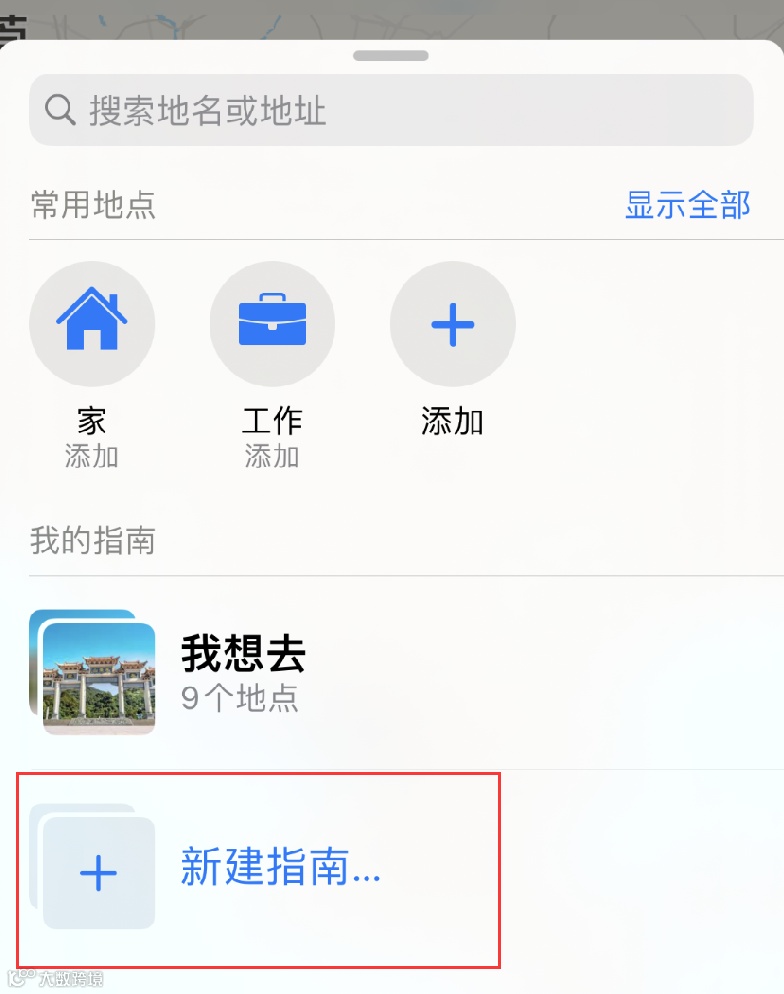Viewport: 784px width, 994px height.
Task: Tap the magnifying glass search icon
Action: pos(59,110)
